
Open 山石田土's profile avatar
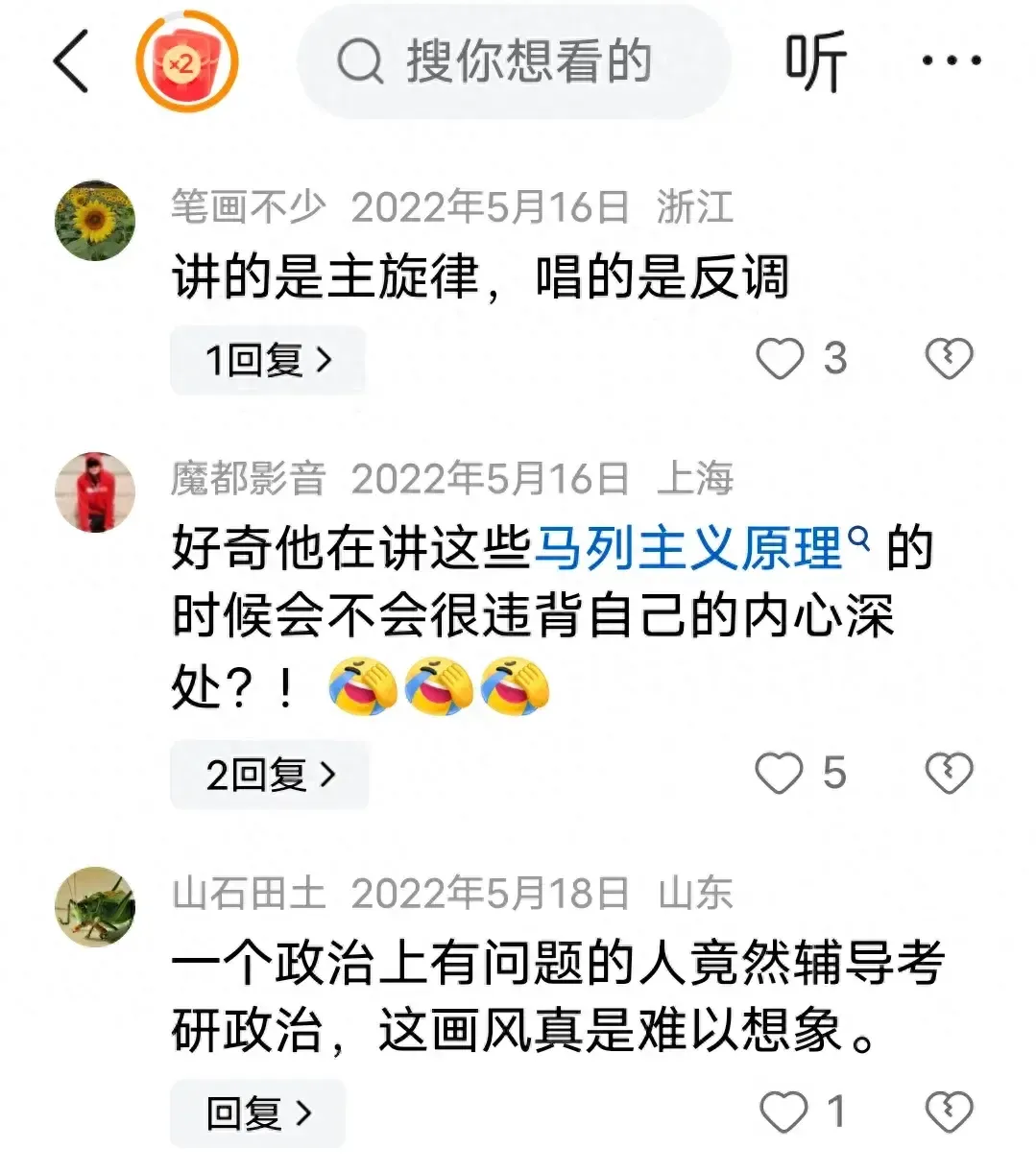[94, 907]
